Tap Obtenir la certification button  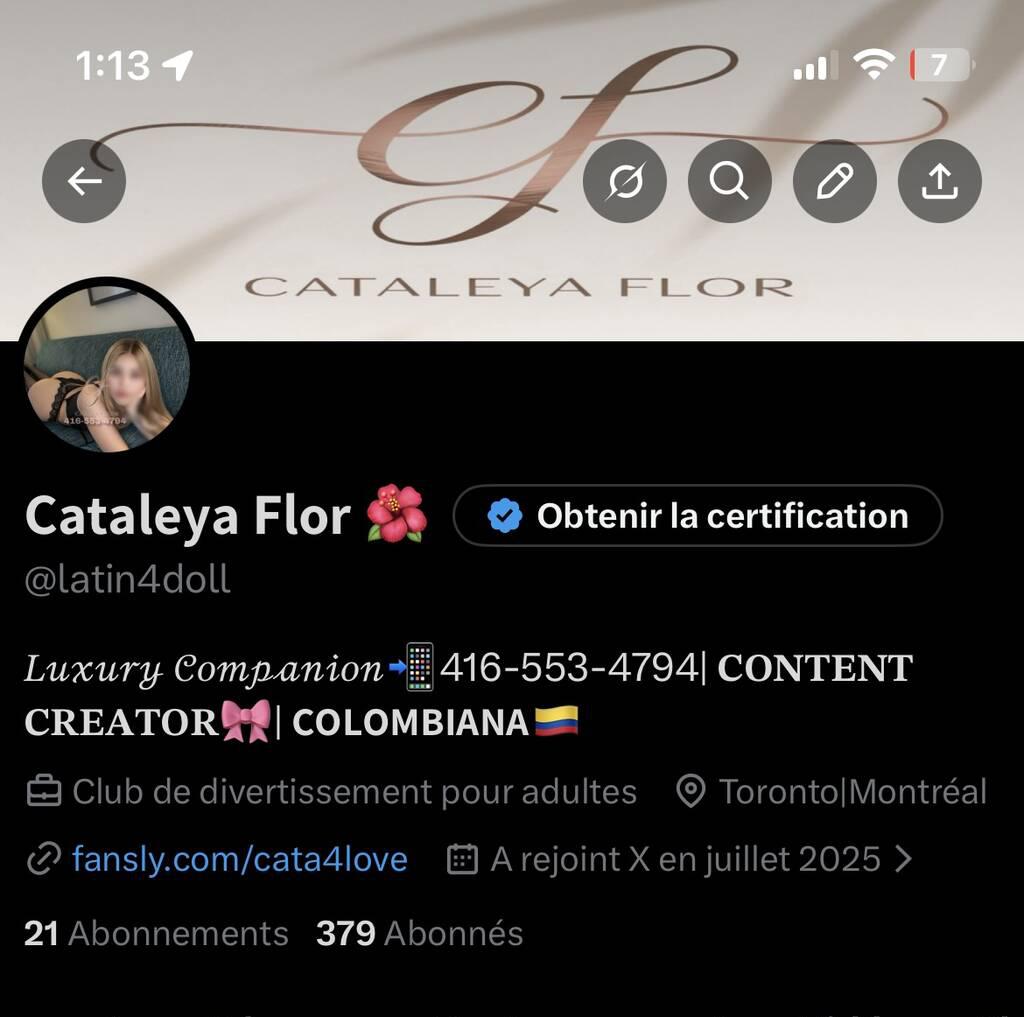[x=697, y=516]
